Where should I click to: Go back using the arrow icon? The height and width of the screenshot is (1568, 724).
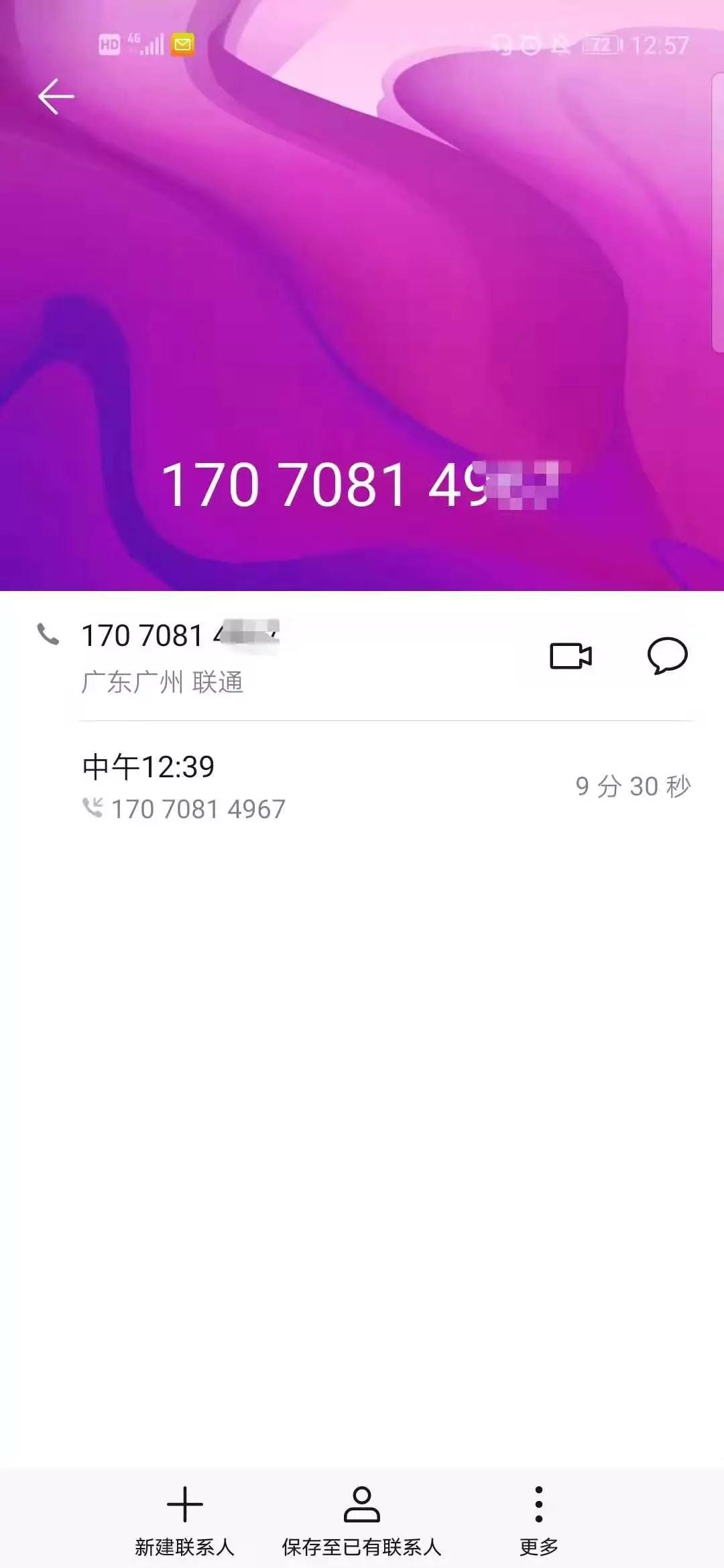point(56,97)
